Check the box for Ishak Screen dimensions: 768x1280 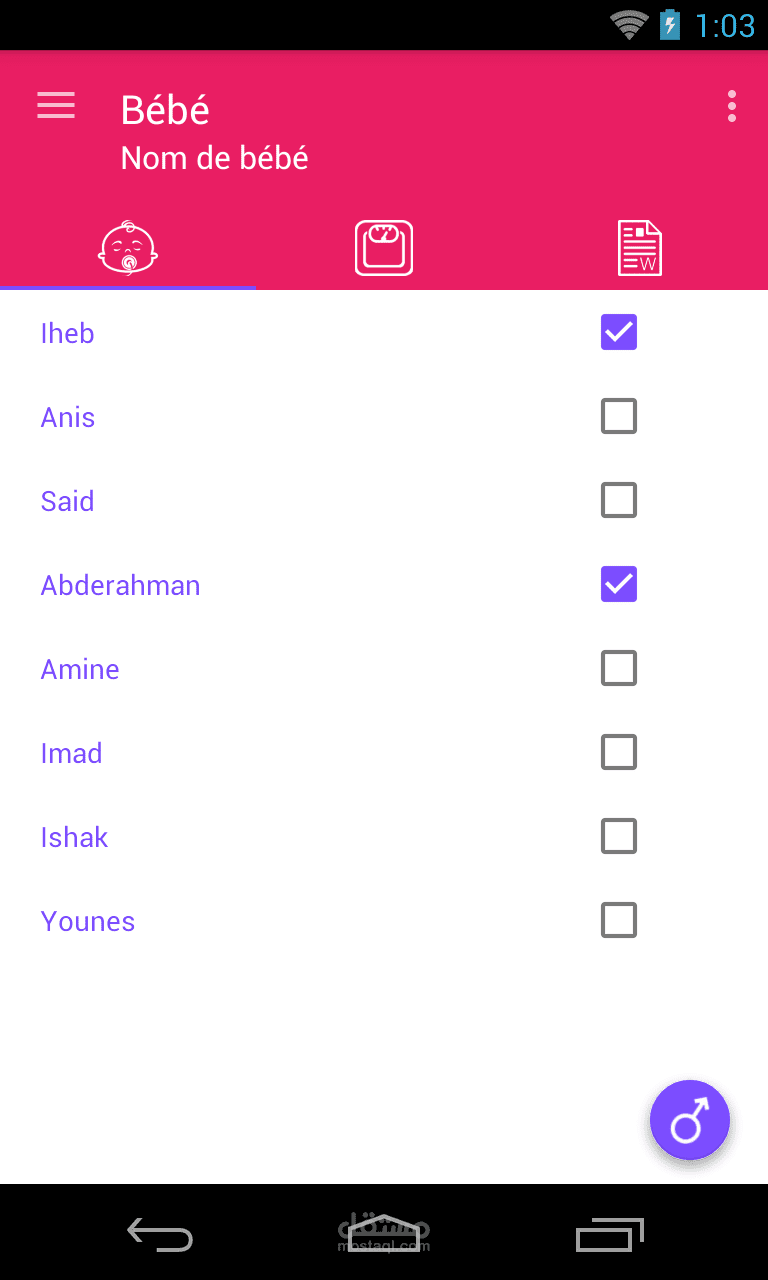coord(619,836)
